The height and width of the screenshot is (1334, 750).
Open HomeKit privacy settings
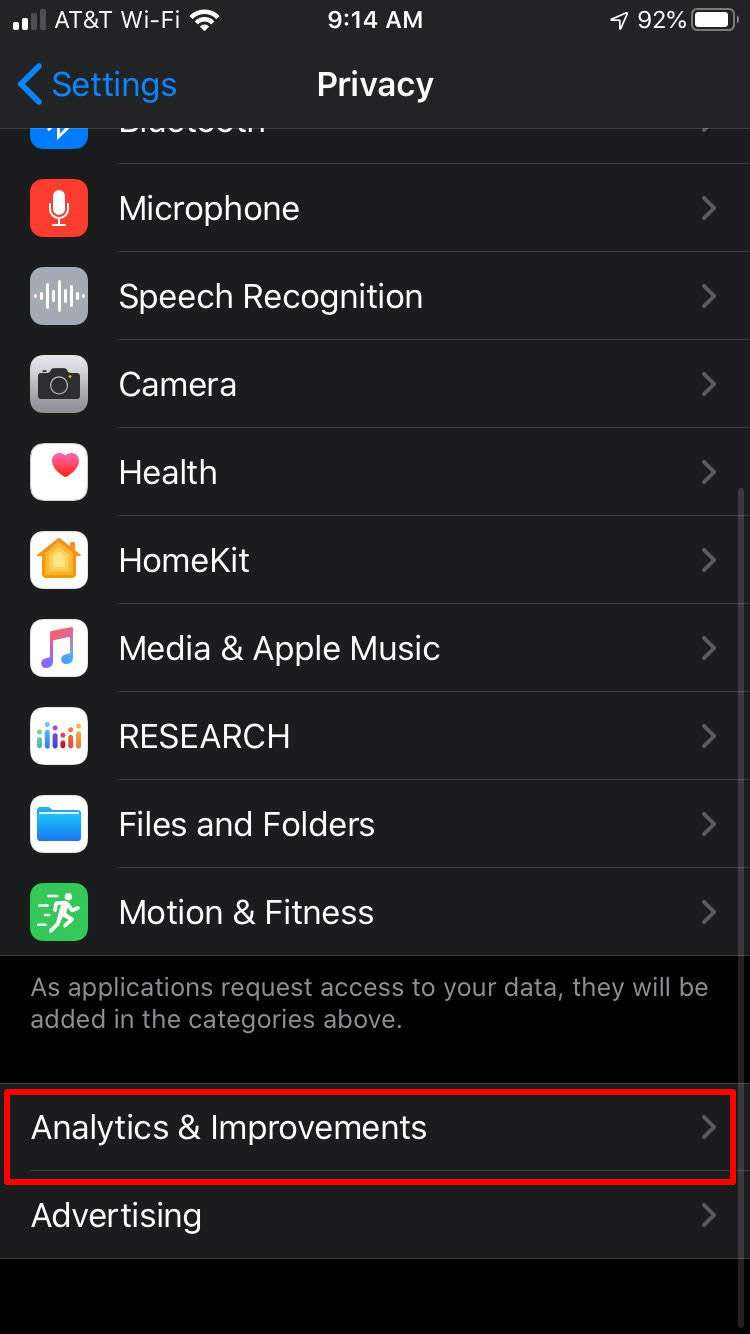[x=375, y=560]
